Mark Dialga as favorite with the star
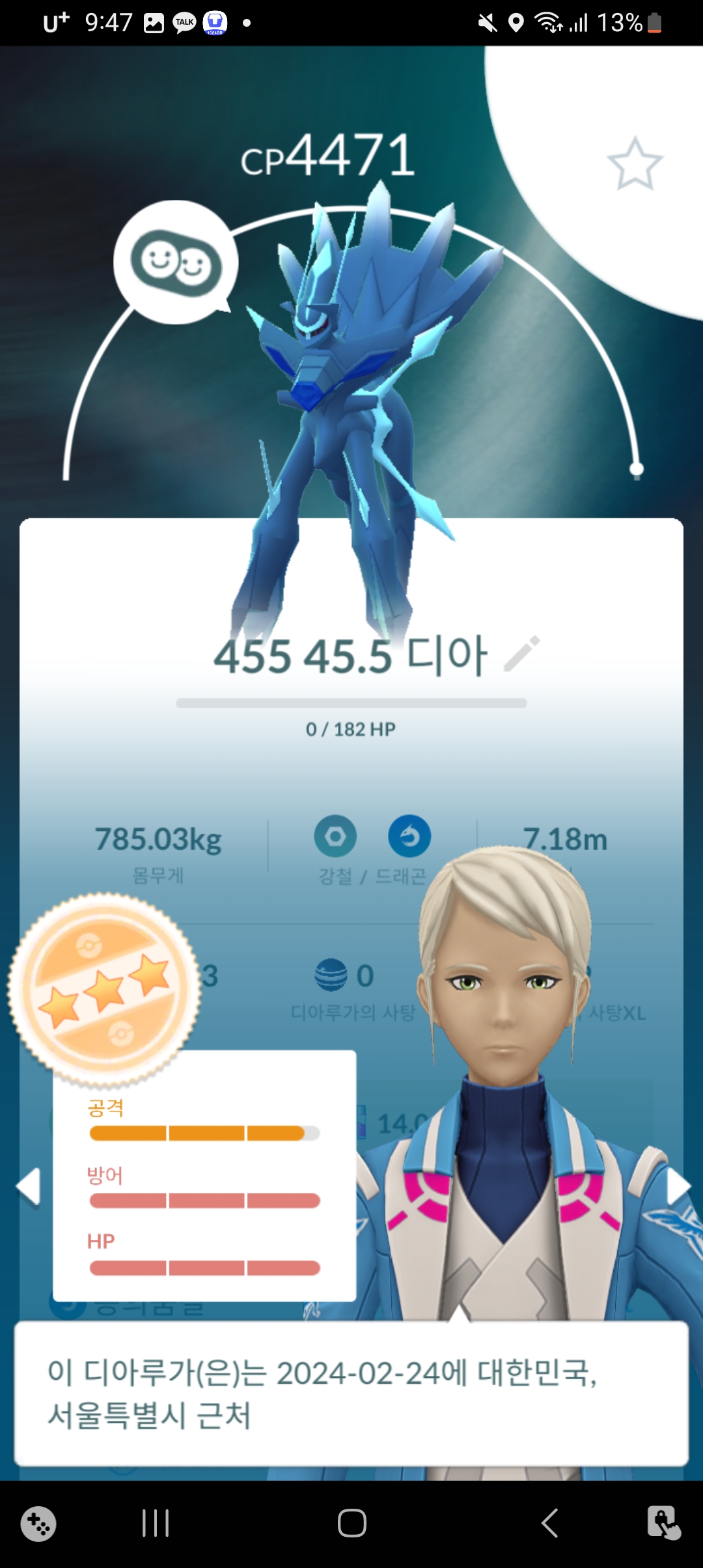Image resolution: width=703 pixels, height=1568 pixels. pyautogui.click(x=635, y=164)
